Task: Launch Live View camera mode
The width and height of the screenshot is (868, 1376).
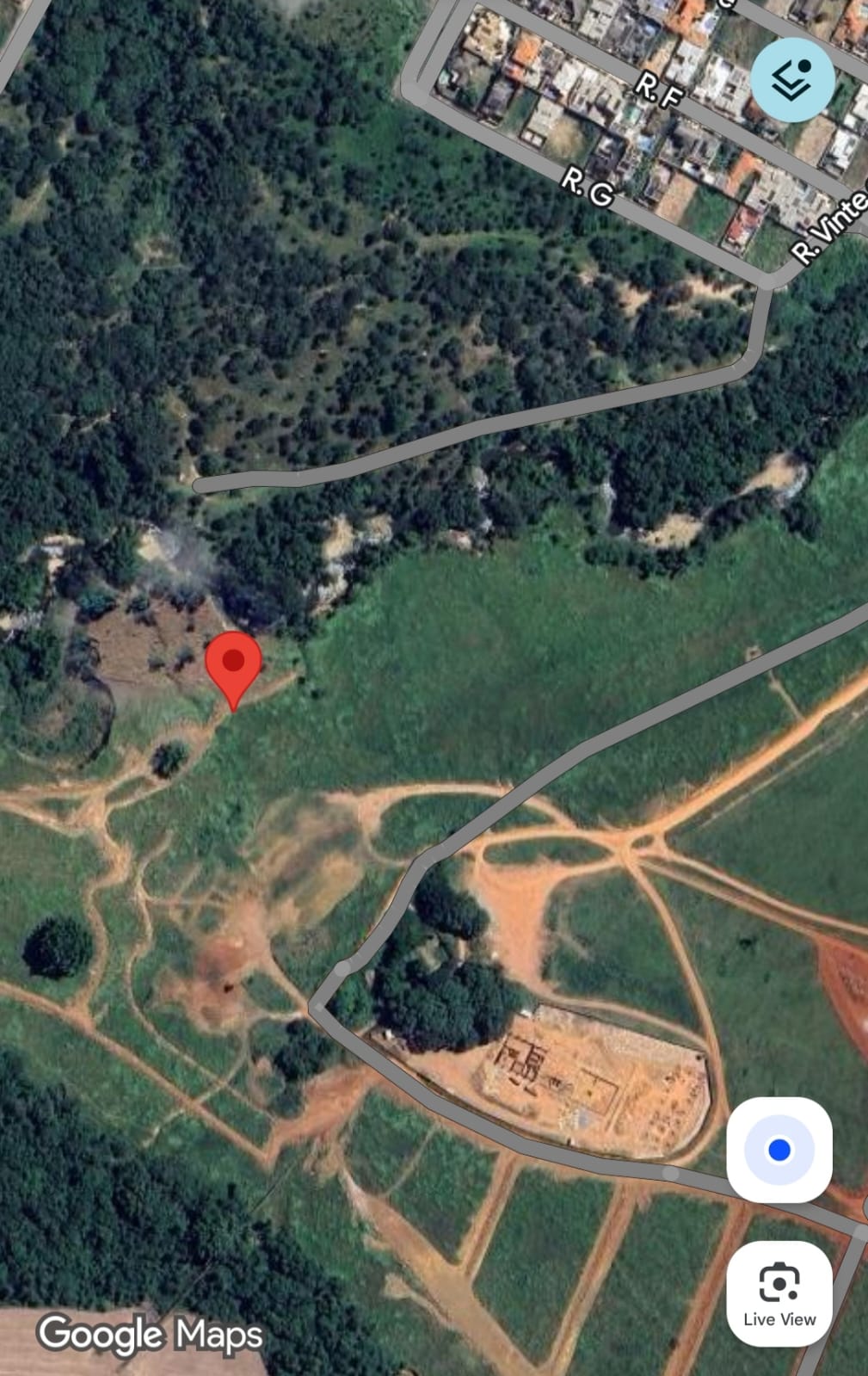Action: click(779, 1293)
